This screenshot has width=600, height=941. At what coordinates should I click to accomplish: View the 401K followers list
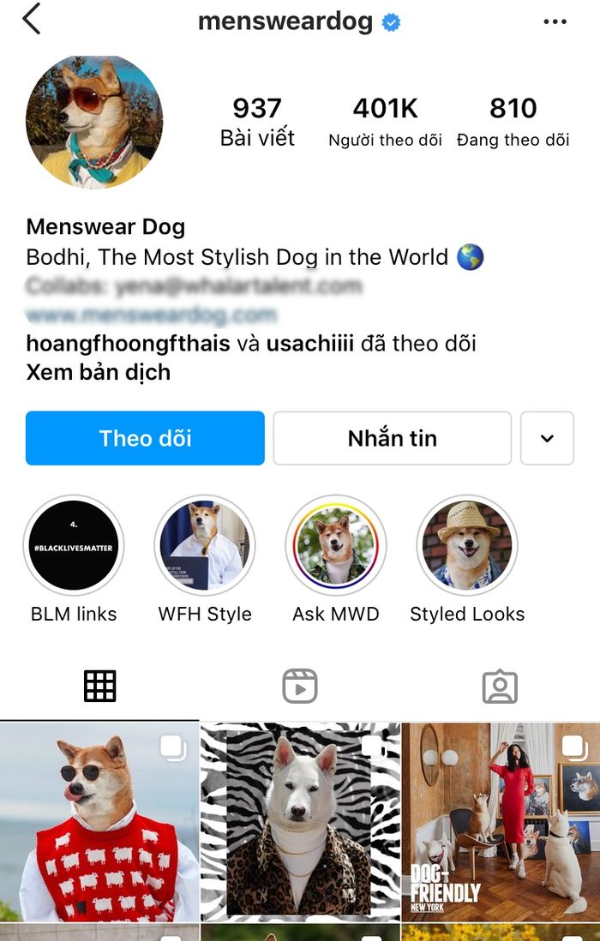[x=385, y=122]
